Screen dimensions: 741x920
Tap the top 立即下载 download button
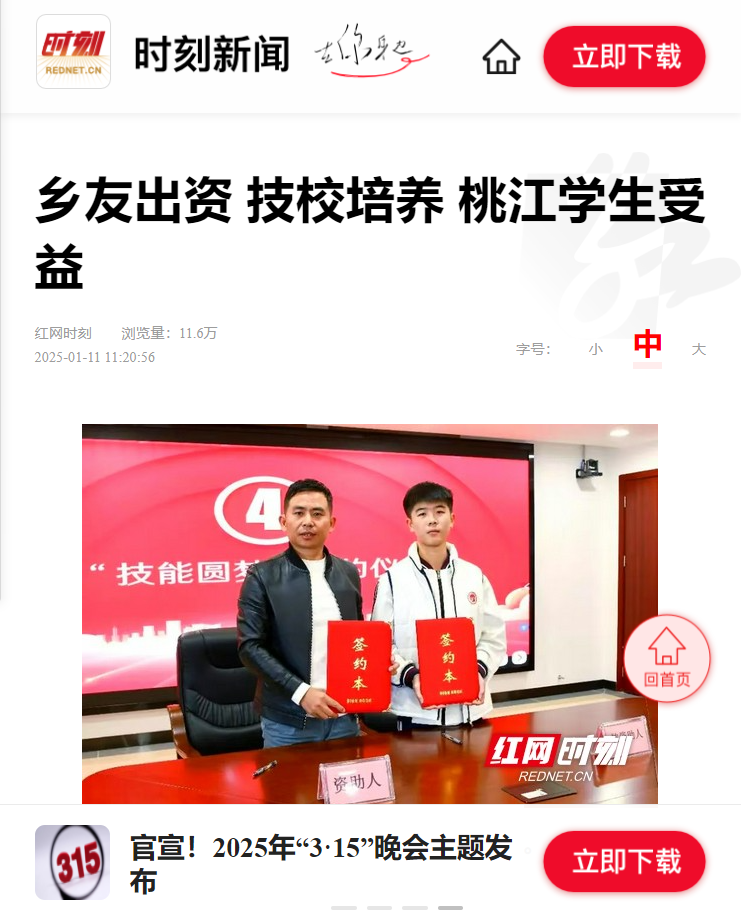[625, 56]
